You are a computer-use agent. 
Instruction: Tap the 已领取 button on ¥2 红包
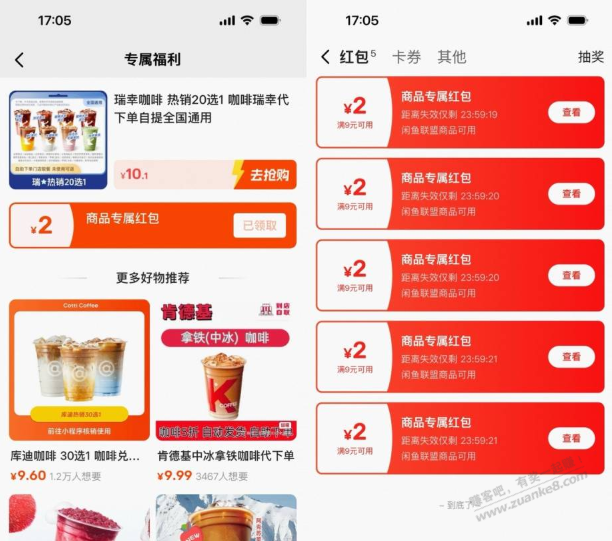pos(259,226)
